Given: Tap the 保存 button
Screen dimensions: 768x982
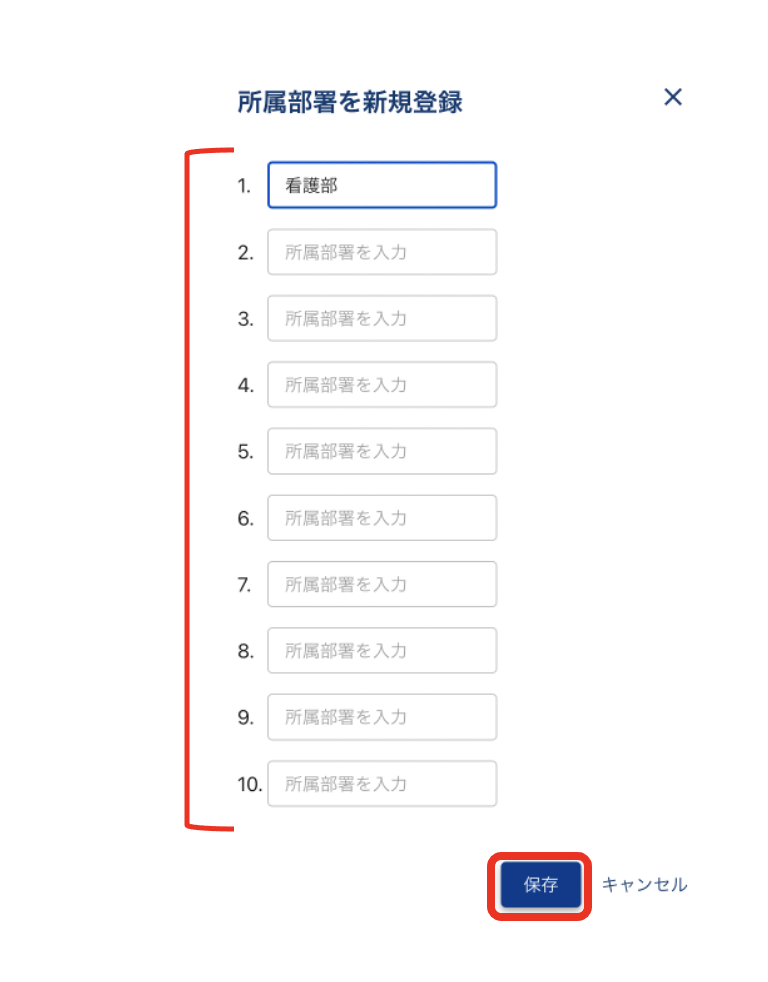Looking at the screenshot, I should tap(540, 885).
